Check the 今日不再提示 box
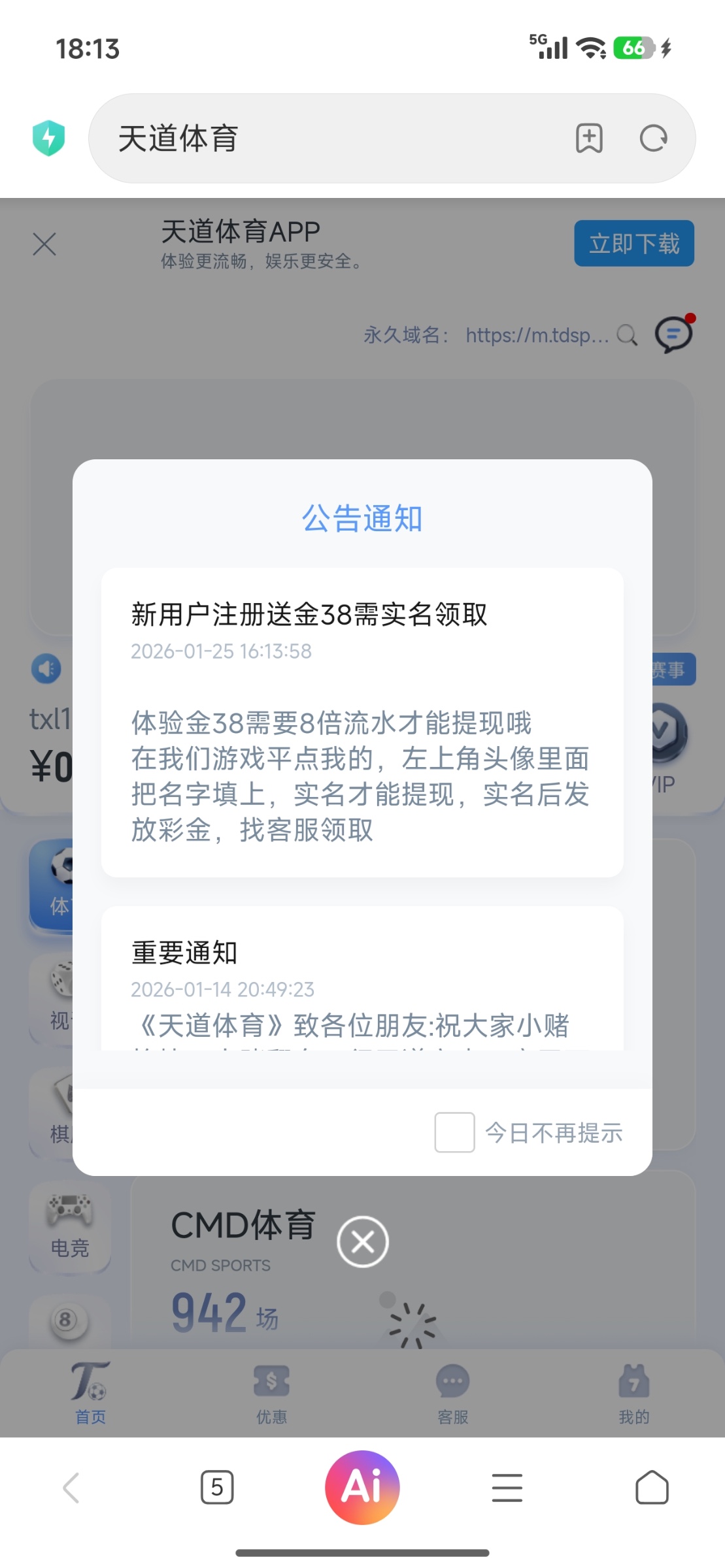The image size is (725, 1568). [x=454, y=1132]
